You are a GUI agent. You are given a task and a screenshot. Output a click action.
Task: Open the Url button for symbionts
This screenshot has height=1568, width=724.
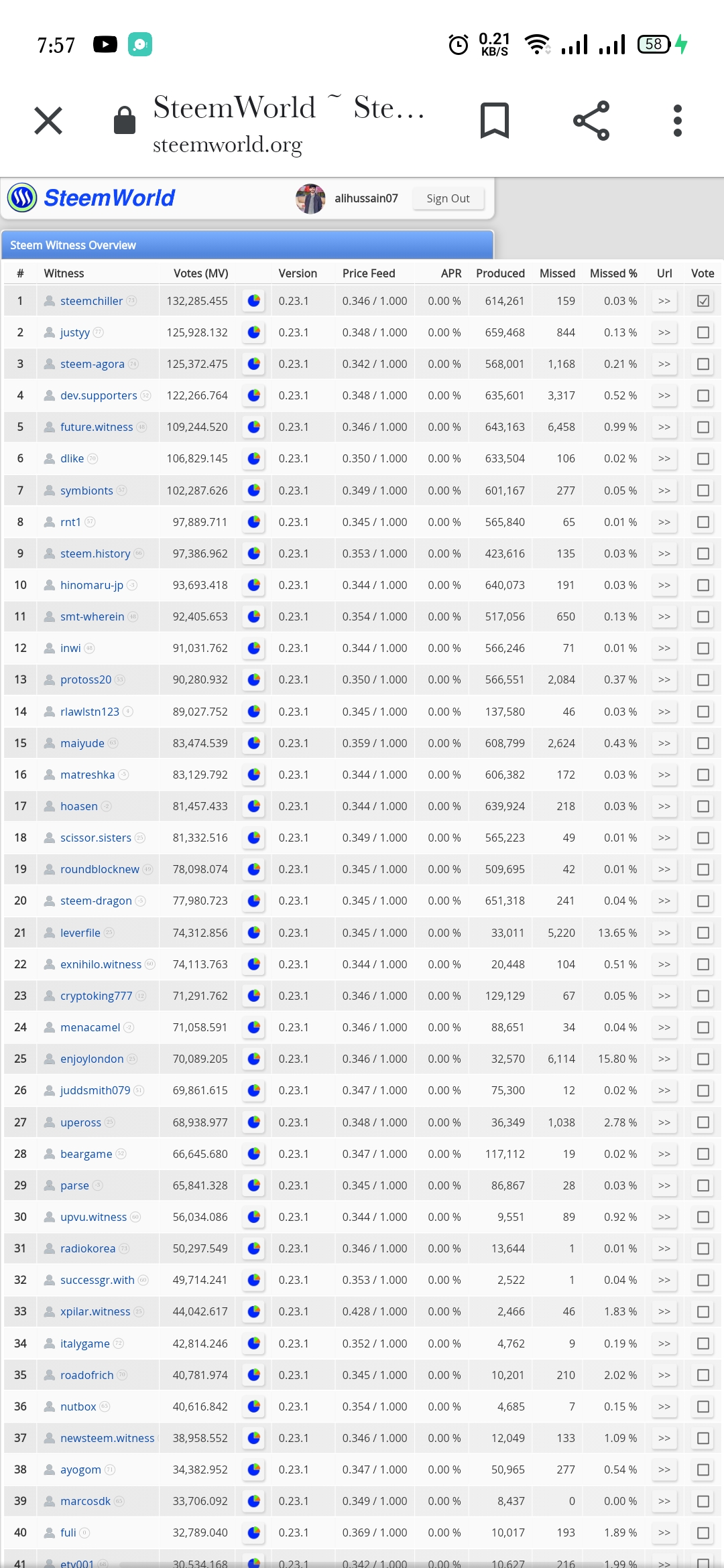tap(664, 491)
